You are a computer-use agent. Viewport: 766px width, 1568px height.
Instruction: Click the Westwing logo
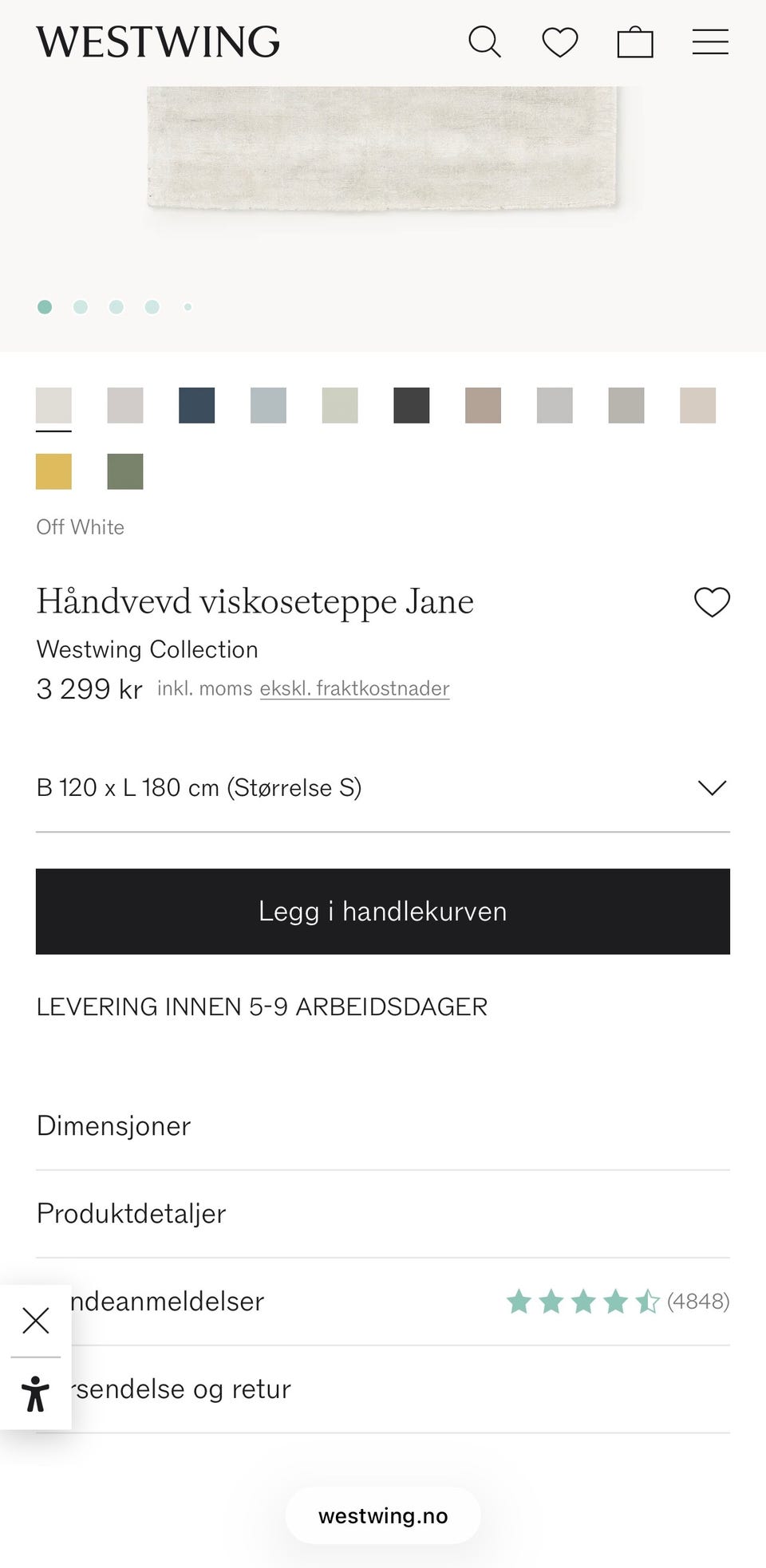coord(156,41)
